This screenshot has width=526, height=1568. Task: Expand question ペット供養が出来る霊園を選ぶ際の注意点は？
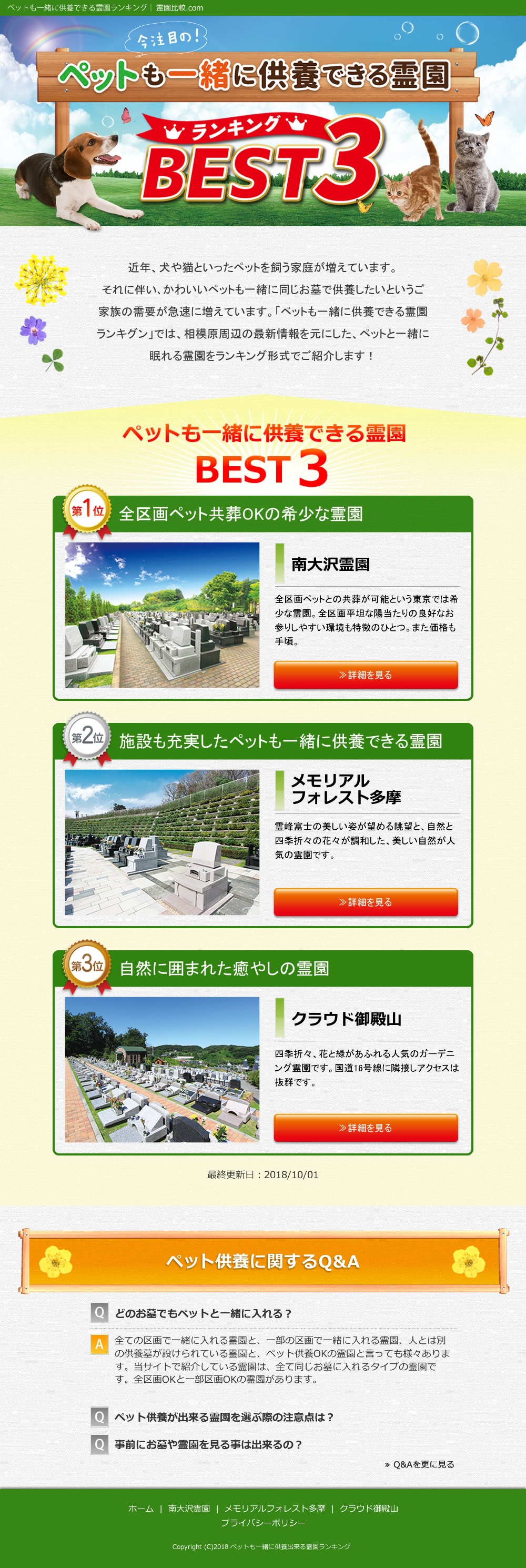pyautogui.click(x=224, y=1416)
